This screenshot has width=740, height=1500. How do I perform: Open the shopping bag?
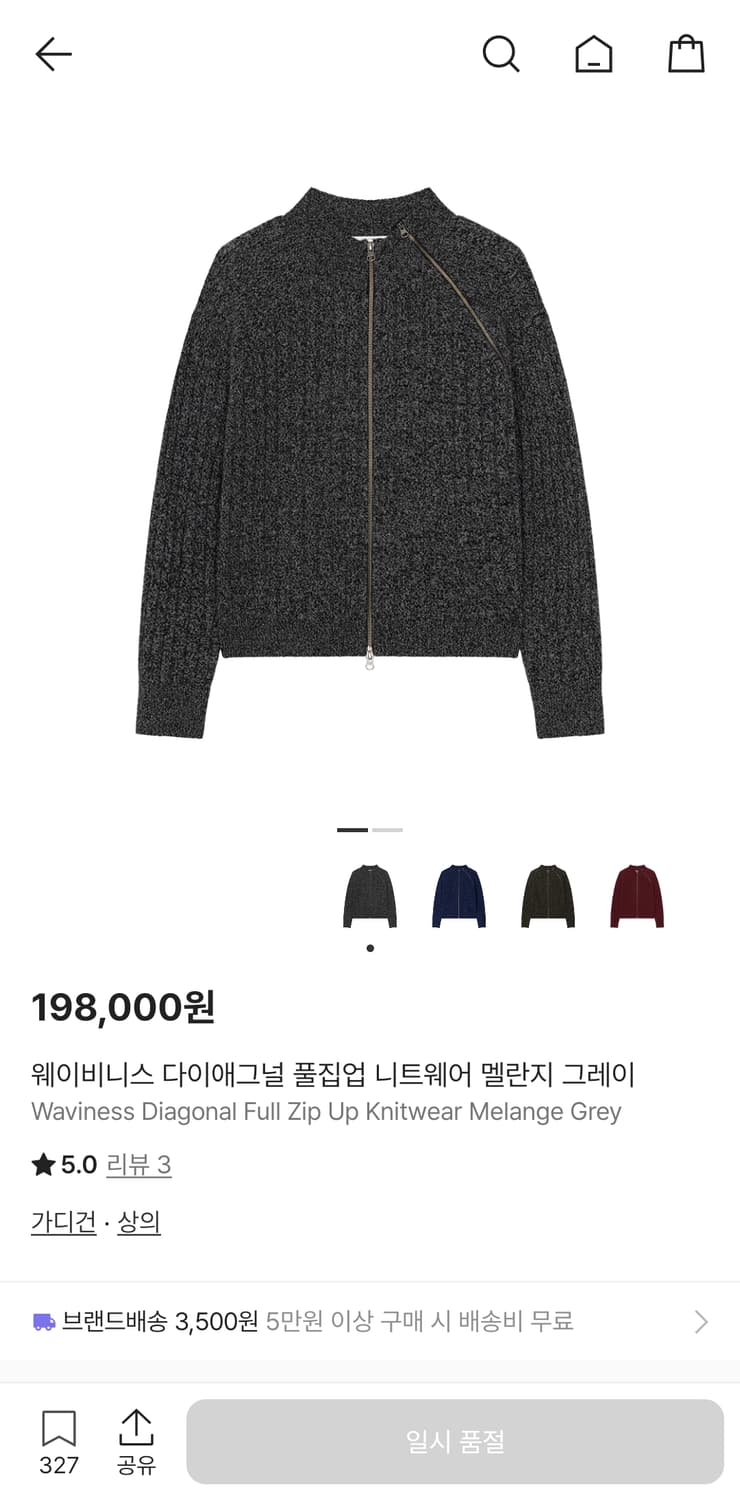pyautogui.click(x=686, y=54)
